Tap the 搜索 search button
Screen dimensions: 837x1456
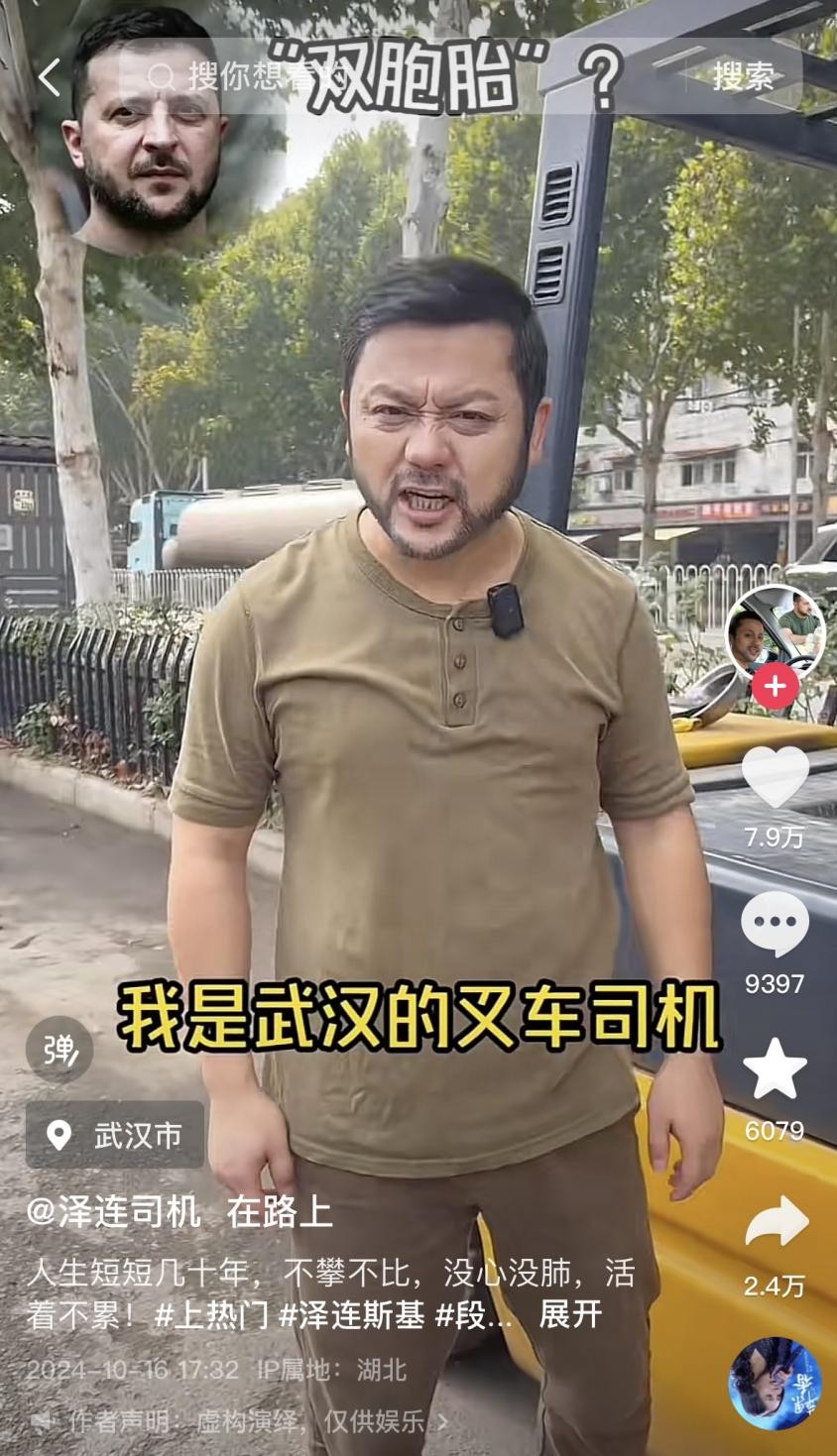coord(743,76)
